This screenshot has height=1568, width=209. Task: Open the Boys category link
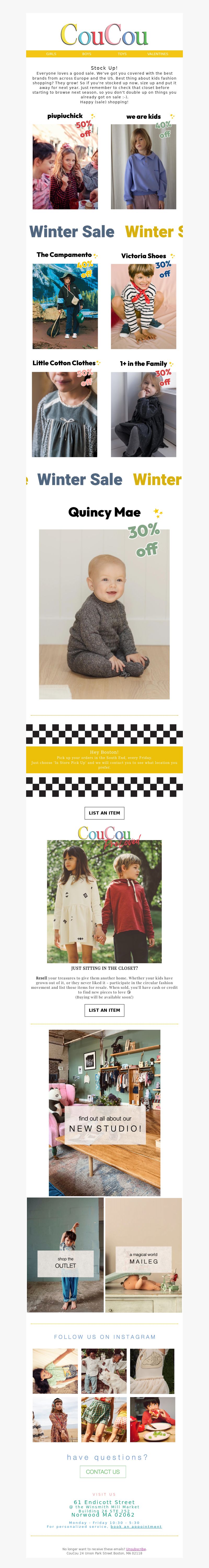[86, 53]
